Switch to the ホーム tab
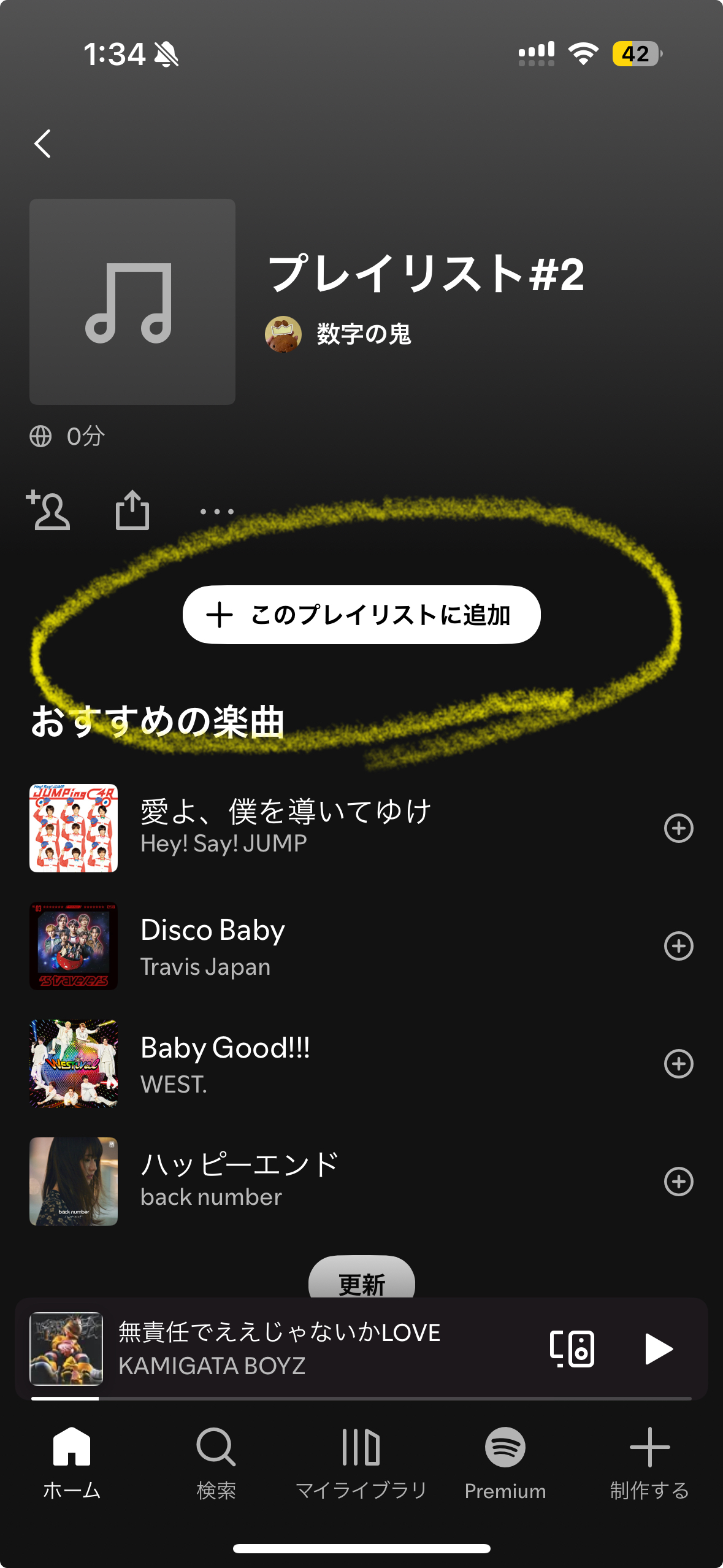Viewport: 723px width, 1568px height. click(x=72, y=1462)
